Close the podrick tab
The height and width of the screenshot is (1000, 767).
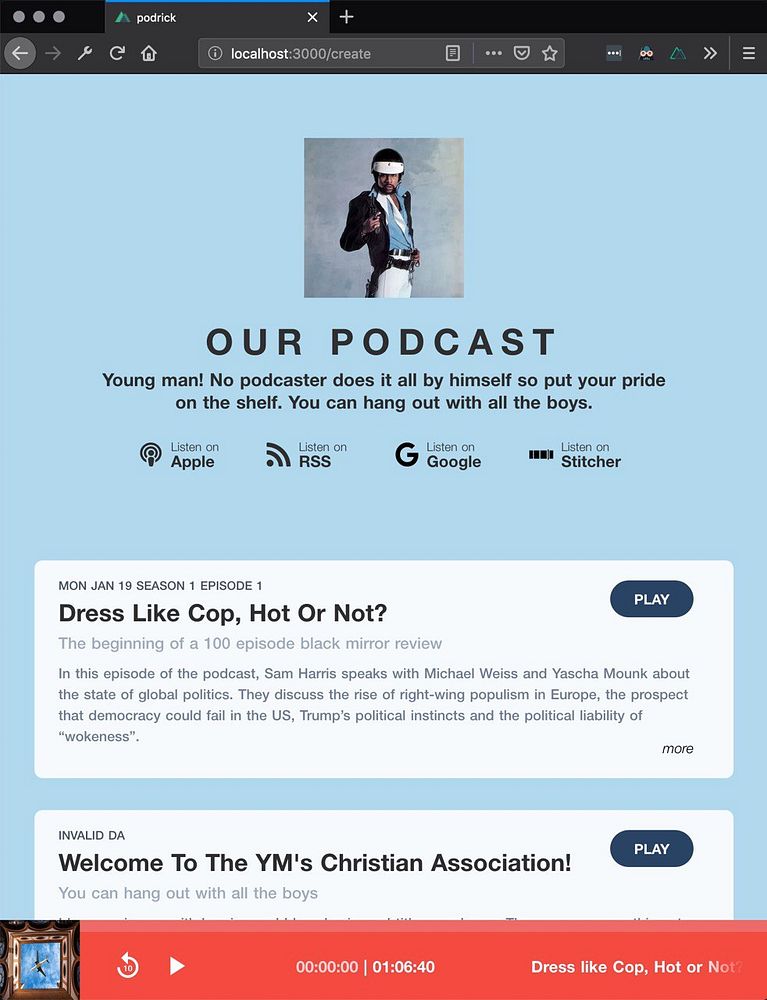click(313, 17)
